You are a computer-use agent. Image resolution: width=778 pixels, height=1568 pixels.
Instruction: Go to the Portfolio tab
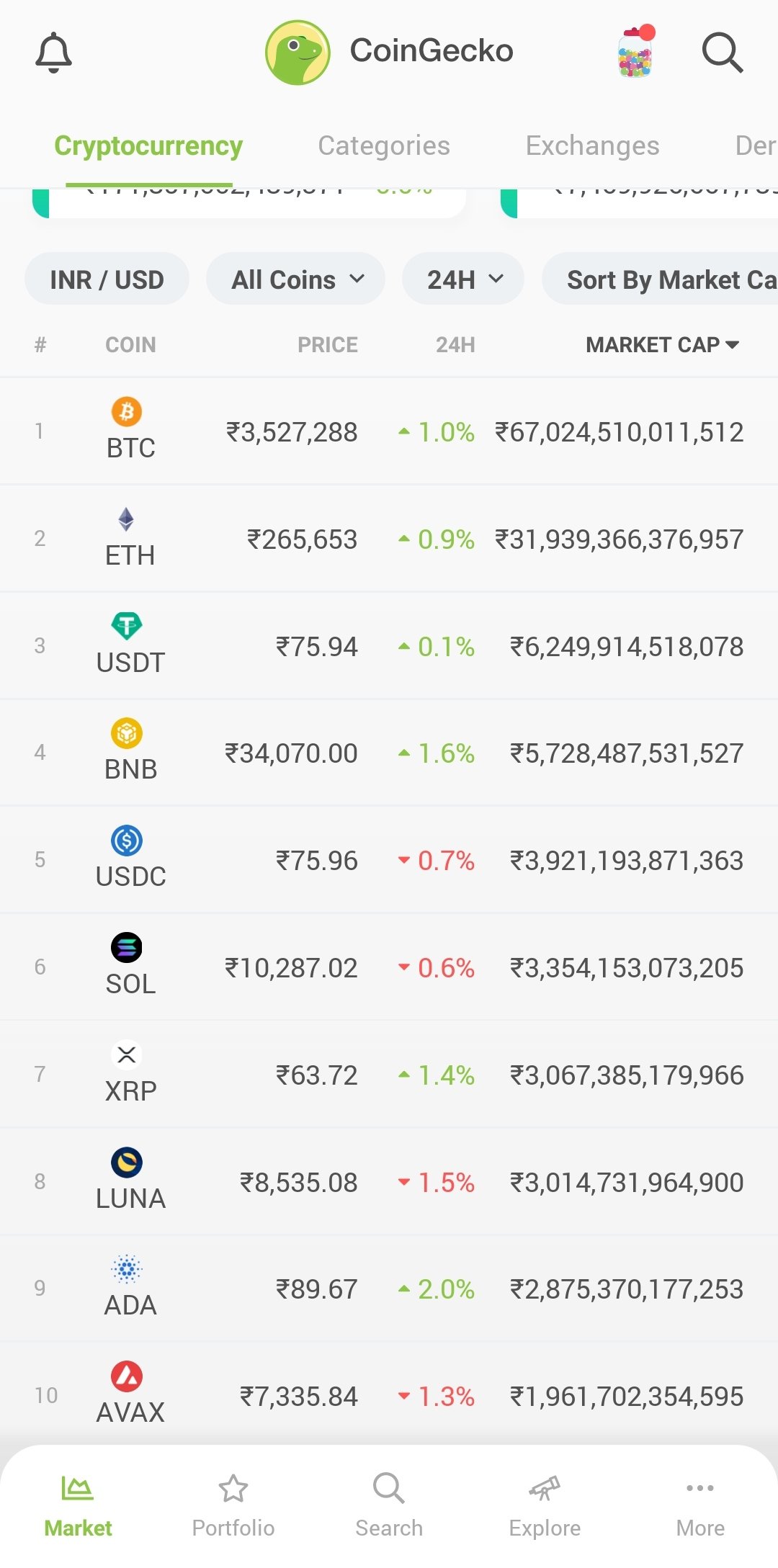tap(233, 1506)
